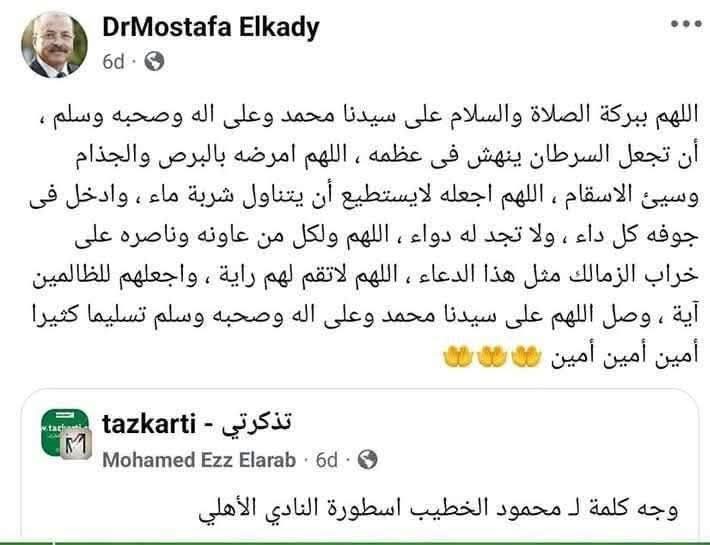Open DrMostafa Elkady's profile picture
This screenshot has height=545, width=710.
55,47
